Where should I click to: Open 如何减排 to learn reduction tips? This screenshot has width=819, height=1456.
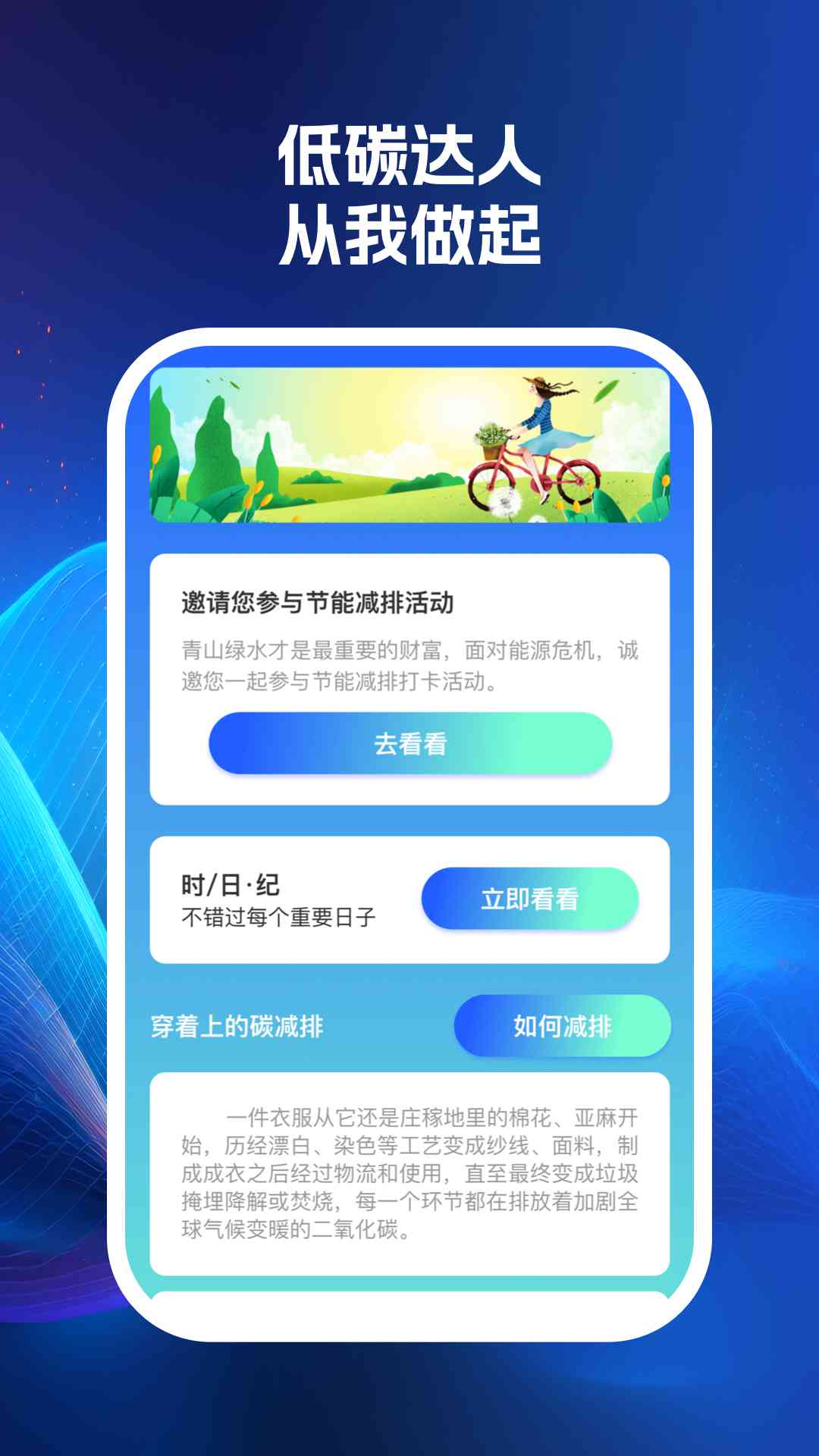pyautogui.click(x=563, y=1028)
